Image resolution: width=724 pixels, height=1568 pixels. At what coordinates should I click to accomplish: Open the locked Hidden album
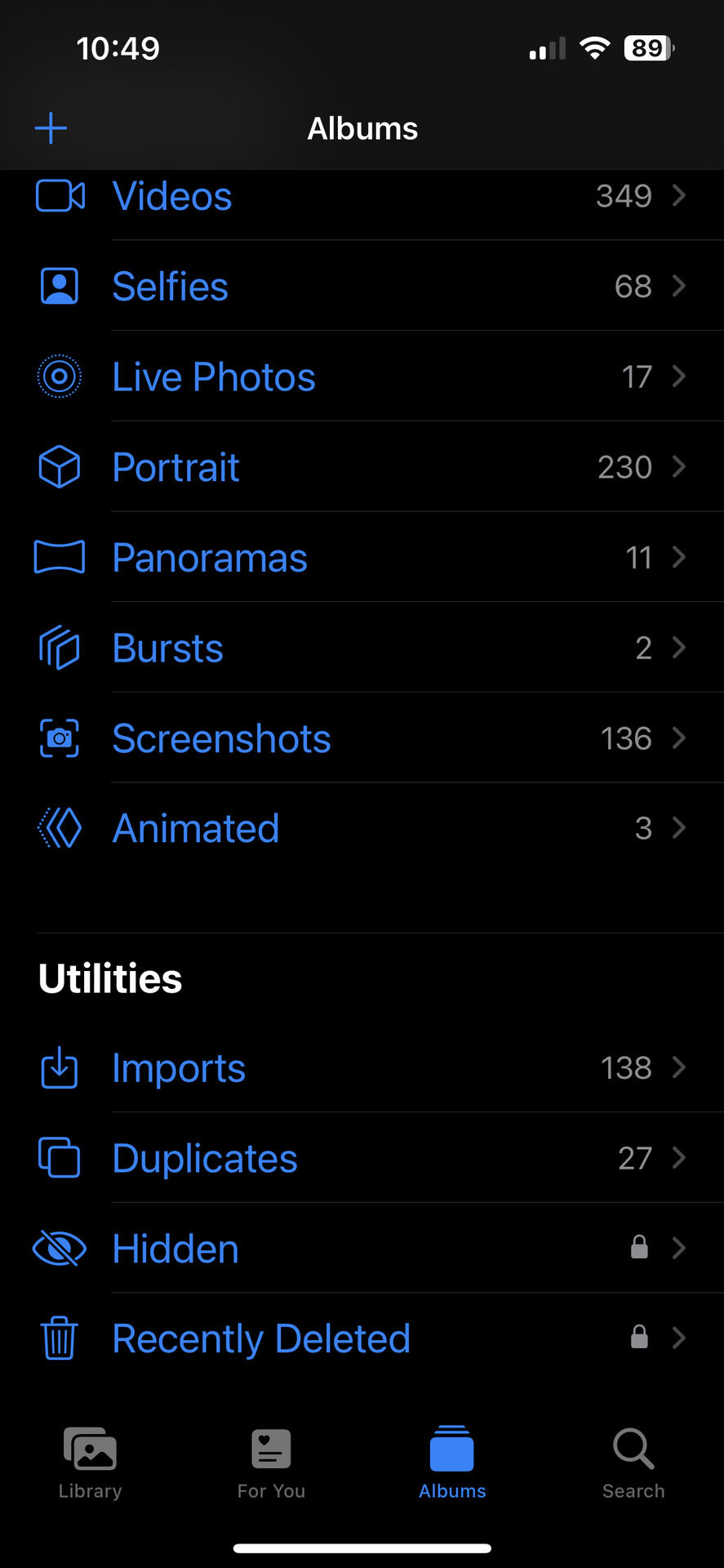point(175,1249)
